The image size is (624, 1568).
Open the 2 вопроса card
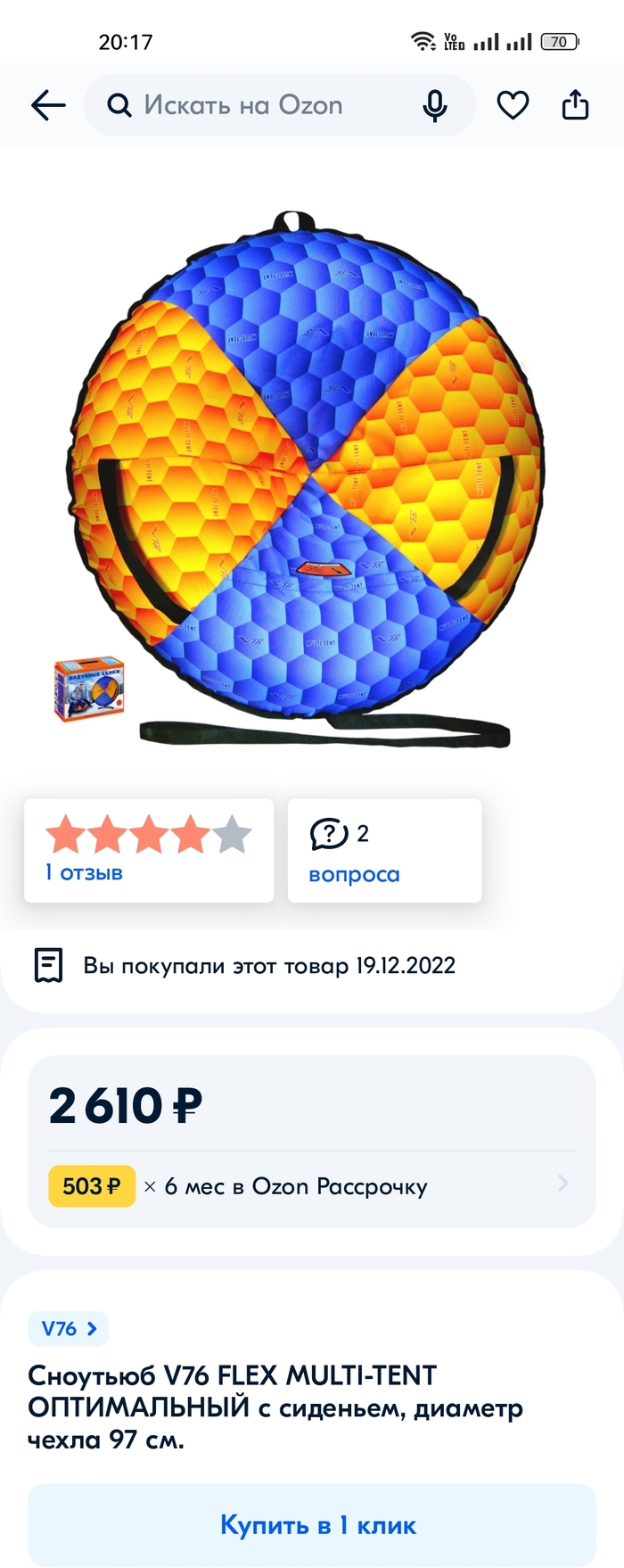tap(384, 850)
